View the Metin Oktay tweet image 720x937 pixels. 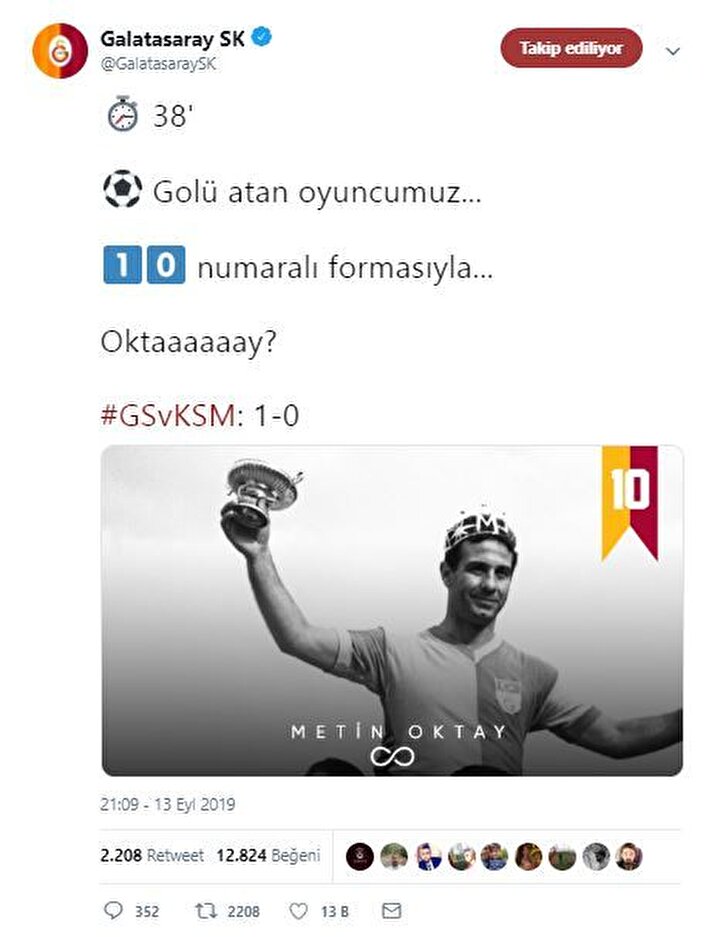point(392,610)
